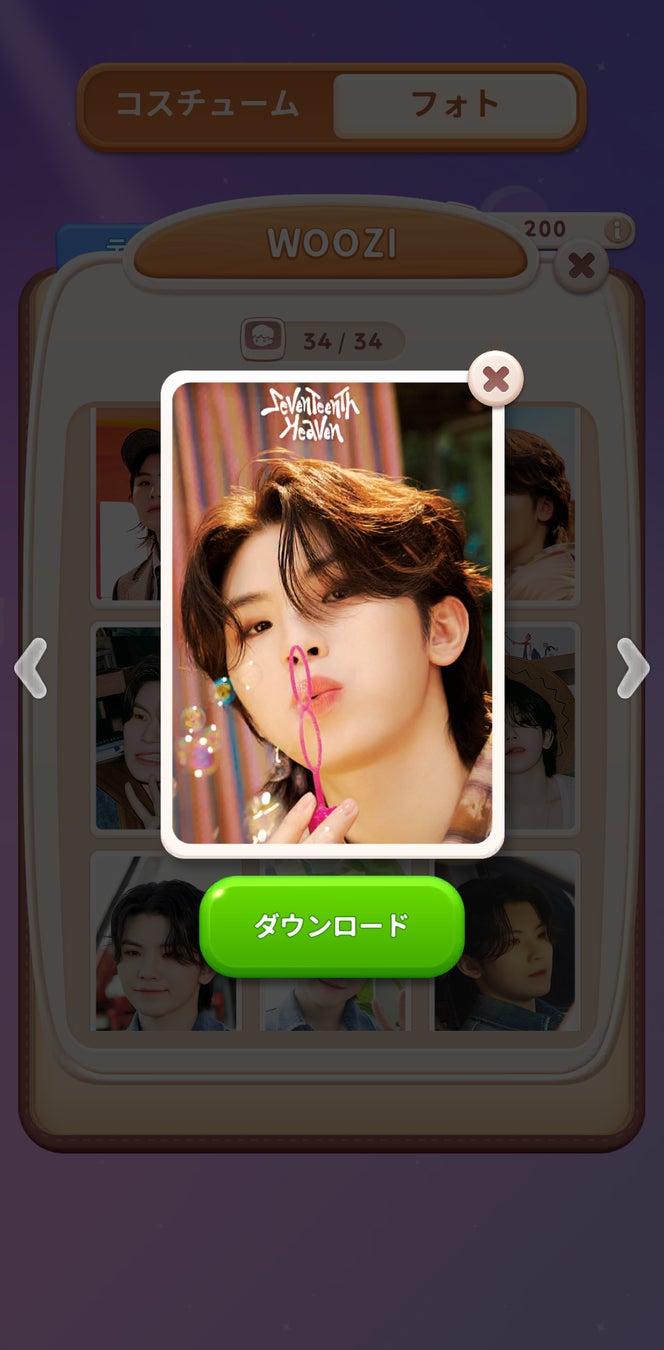Open the info icon next to 200
Screen dimensions: 664x1350
(619, 231)
